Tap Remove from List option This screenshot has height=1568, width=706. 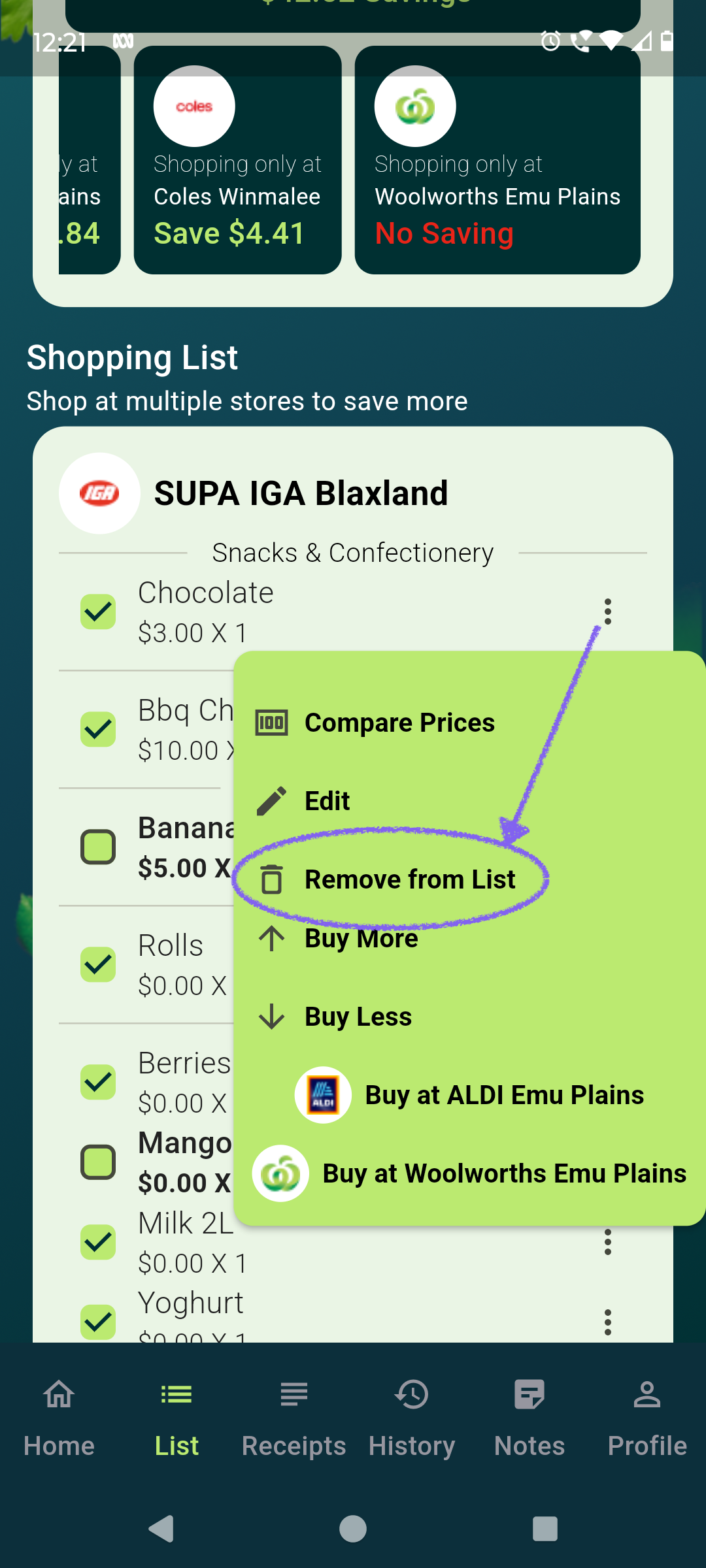pos(469,879)
